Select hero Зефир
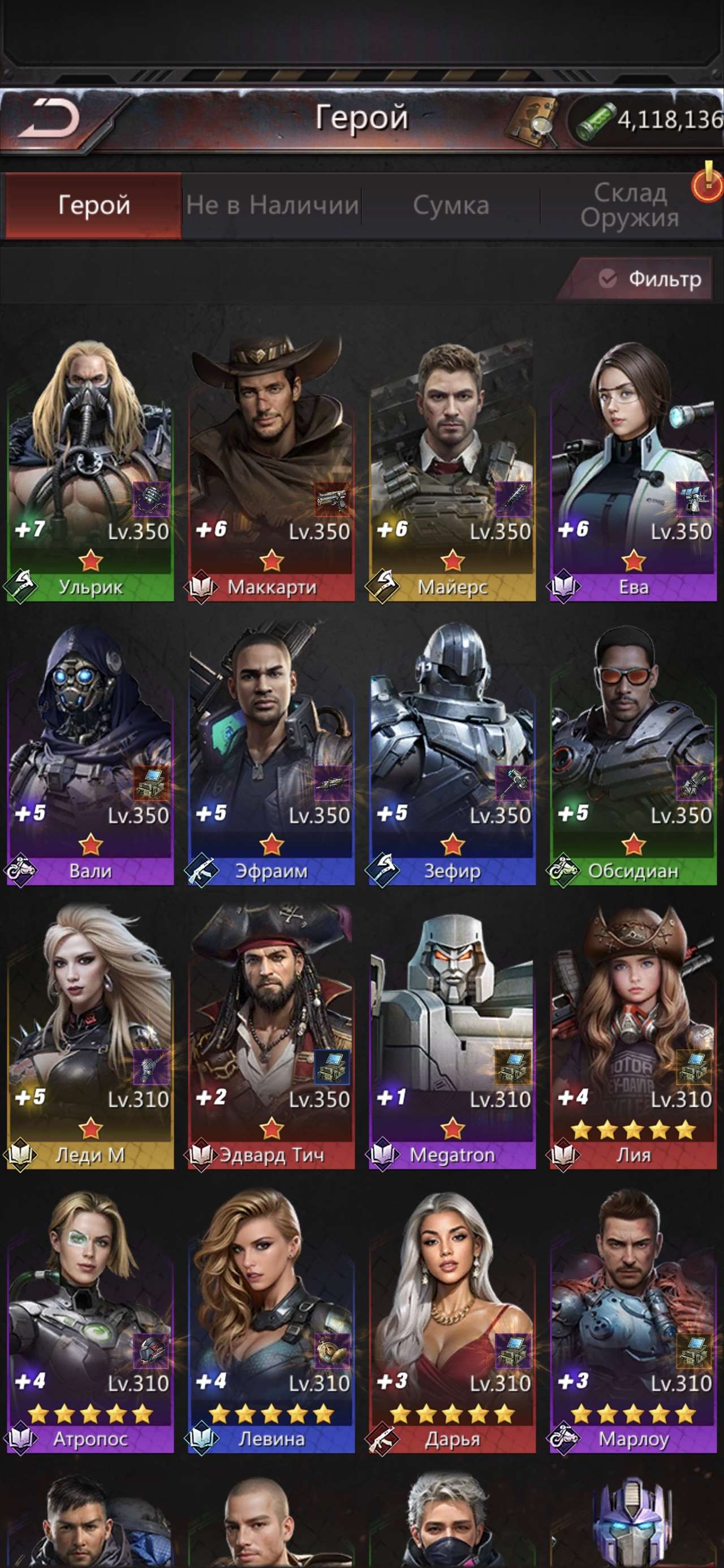The height and width of the screenshot is (1568, 724). [452, 753]
